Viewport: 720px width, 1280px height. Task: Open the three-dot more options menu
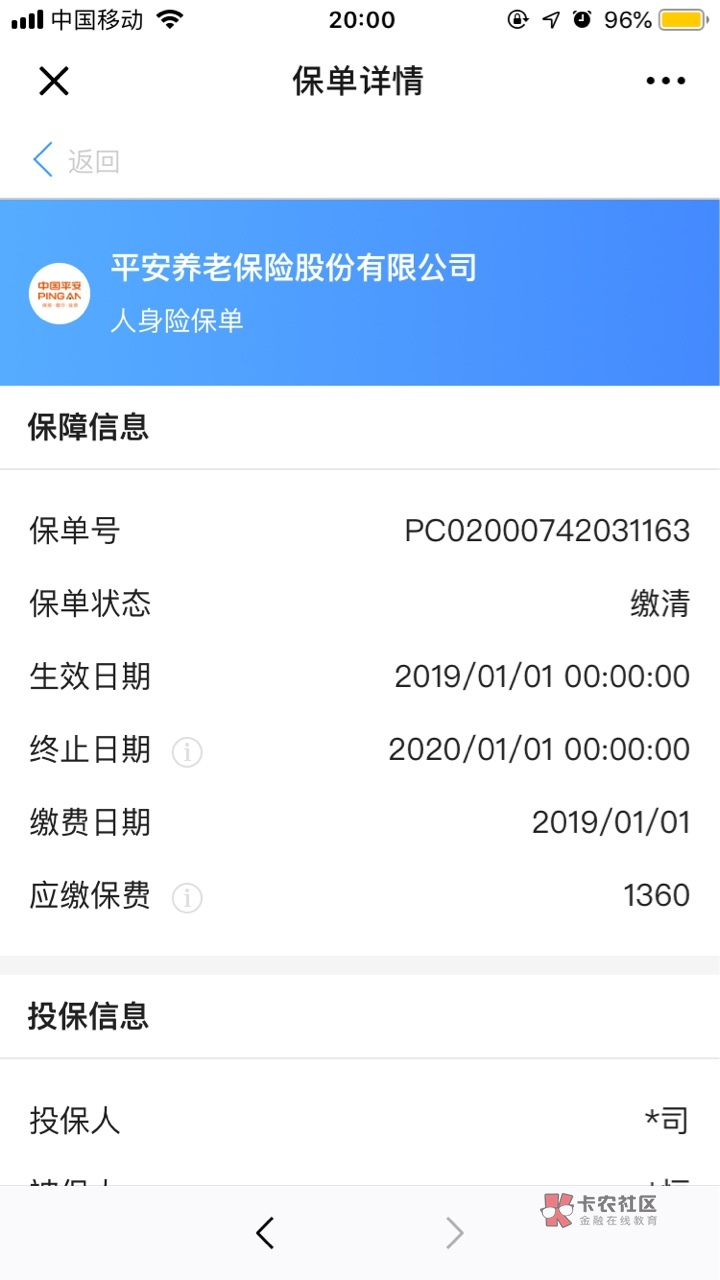click(666, 81)
